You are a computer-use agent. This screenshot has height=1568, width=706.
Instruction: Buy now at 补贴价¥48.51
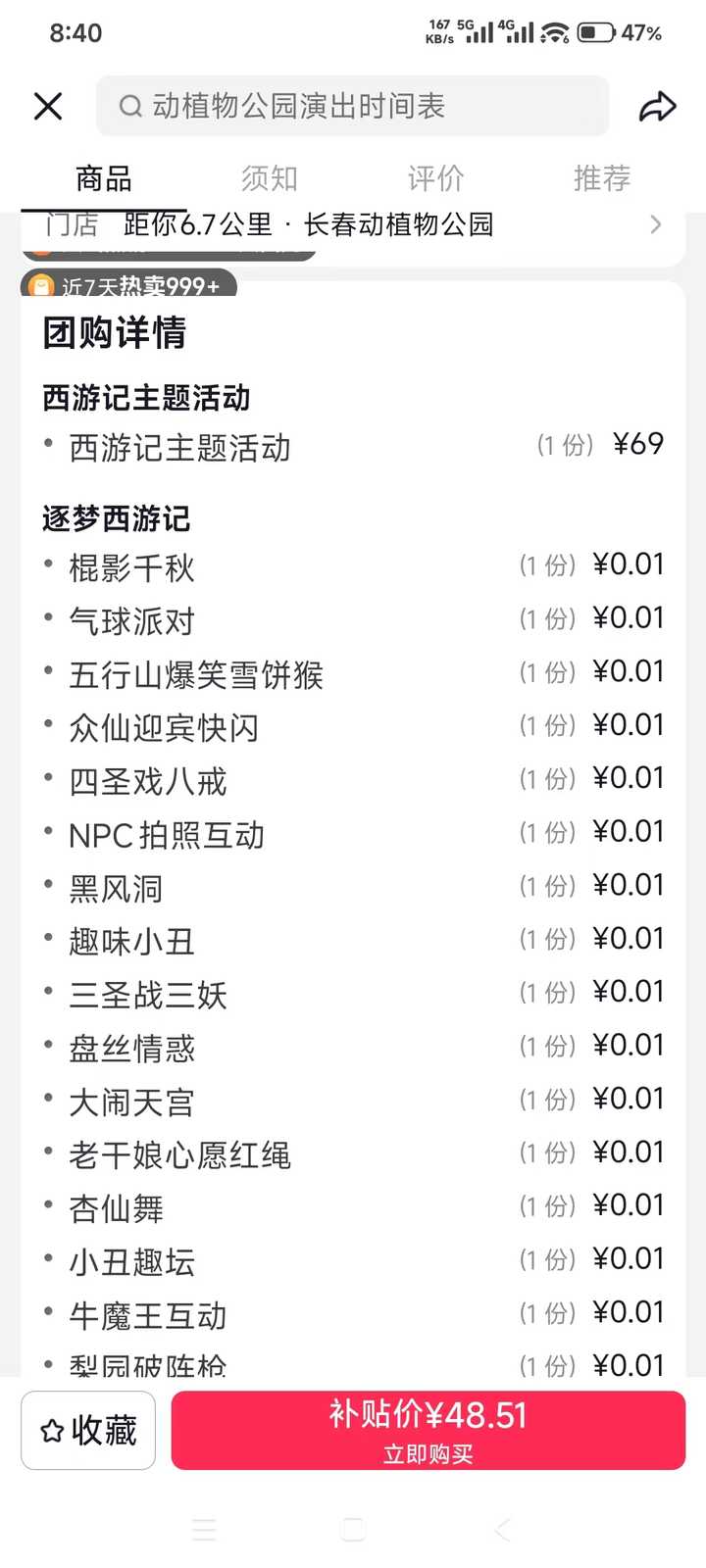click(428, 1430)
